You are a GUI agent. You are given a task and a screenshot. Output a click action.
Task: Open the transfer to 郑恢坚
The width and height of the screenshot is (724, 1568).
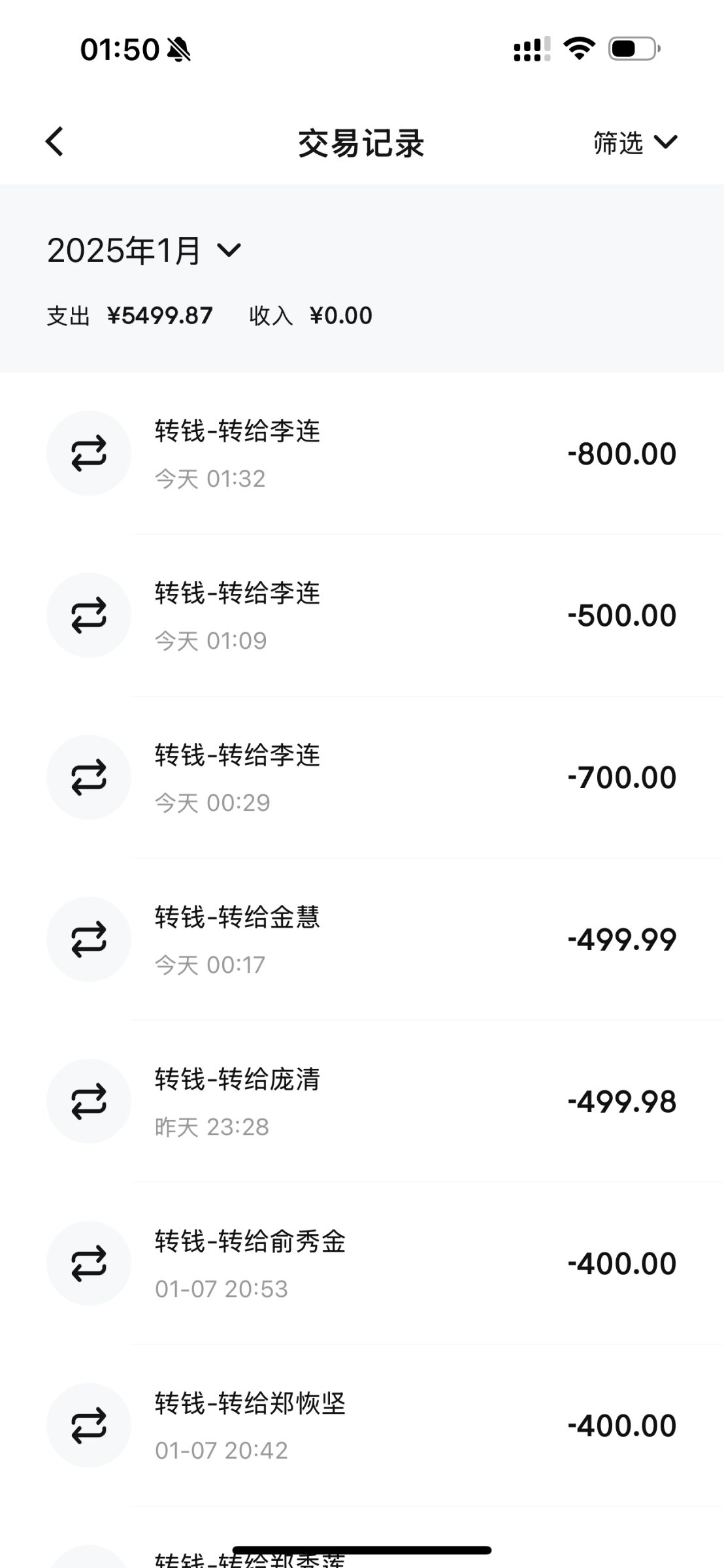point(361,1426)
